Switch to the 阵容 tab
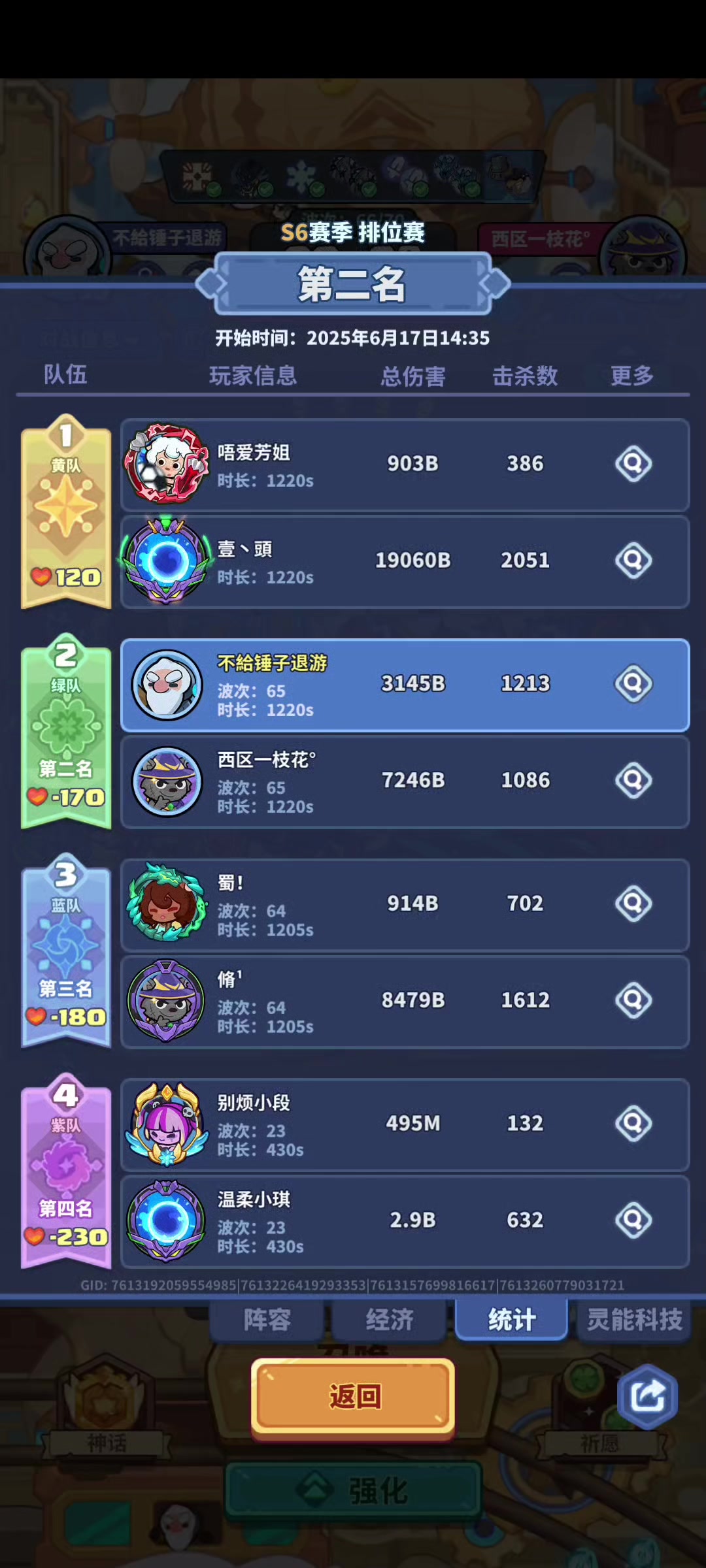706x1568 pixels. click(x=267, y=1319)
